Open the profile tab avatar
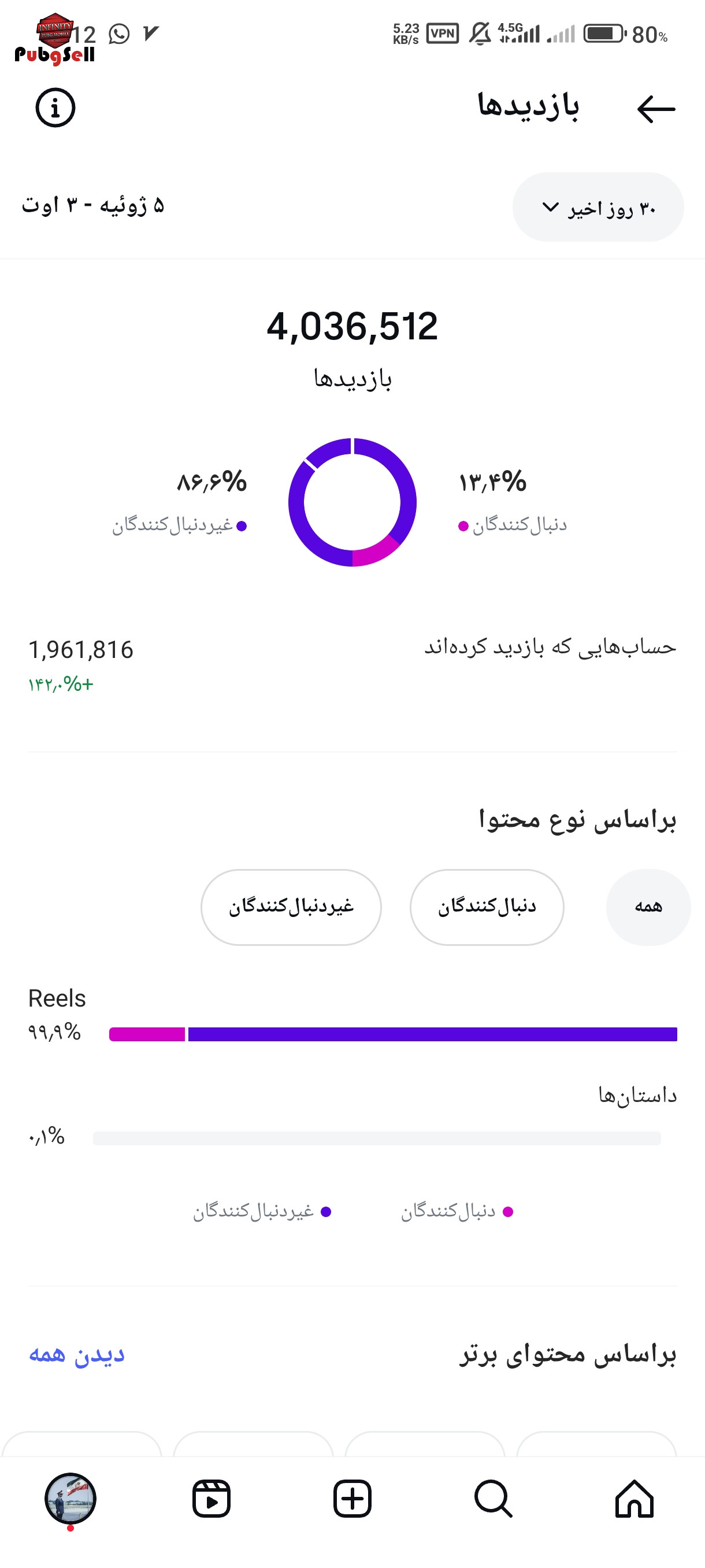The image size is (705, 1568). 70,1499
